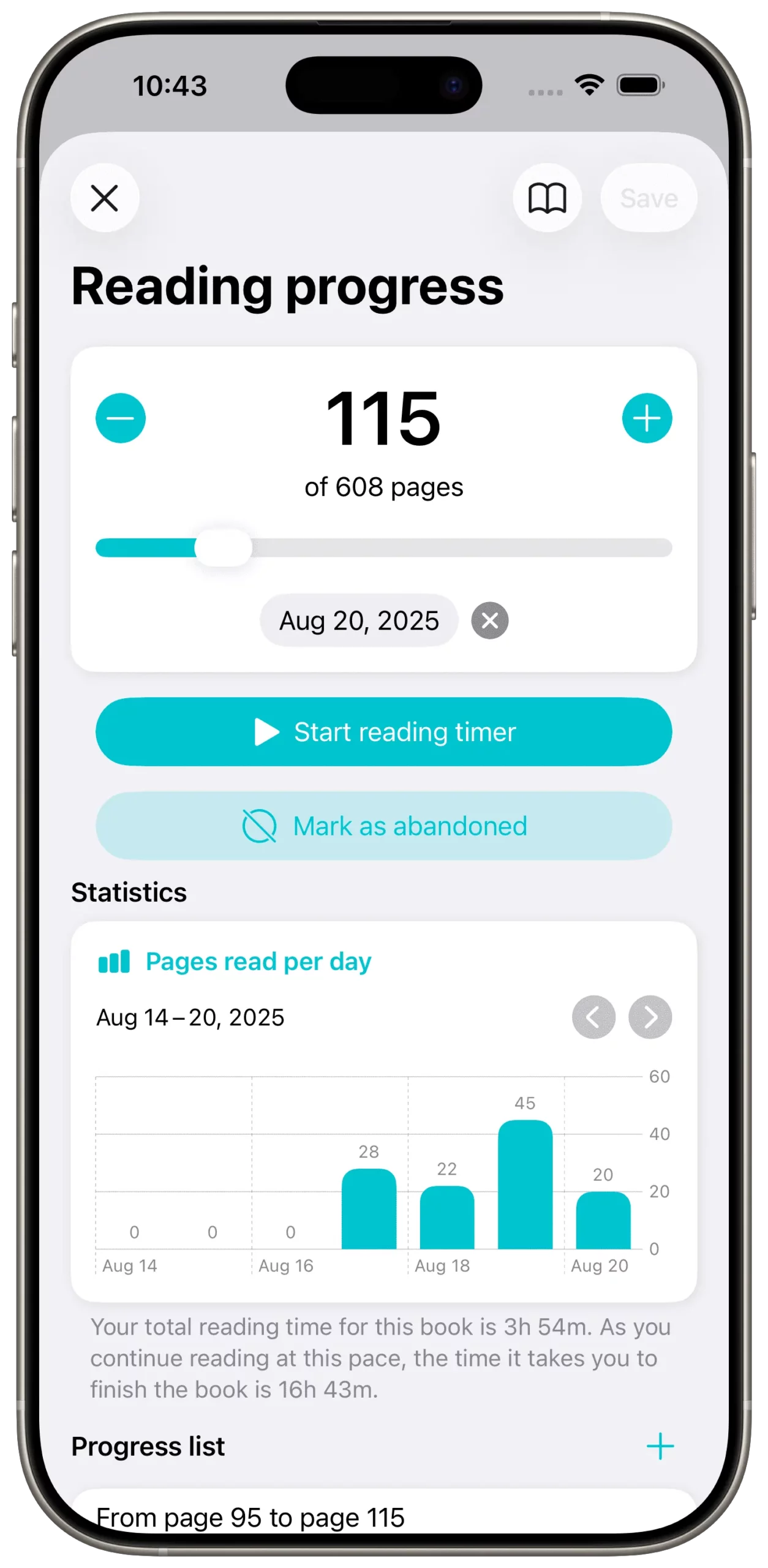Decrease page count with minus button
Screen dimensions: 768x1568
click(x=121, y=418)
